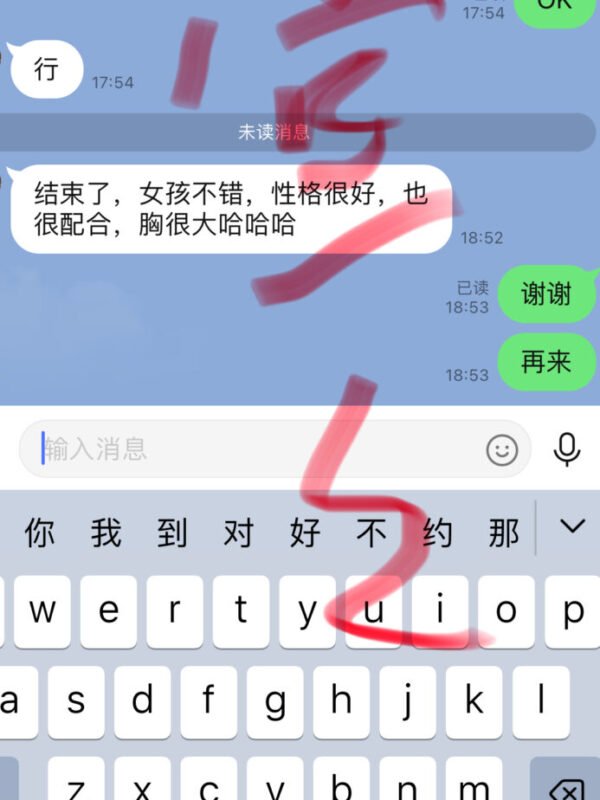Insert suggested word 约
The image size is (600, 800).
coord(437,533)
